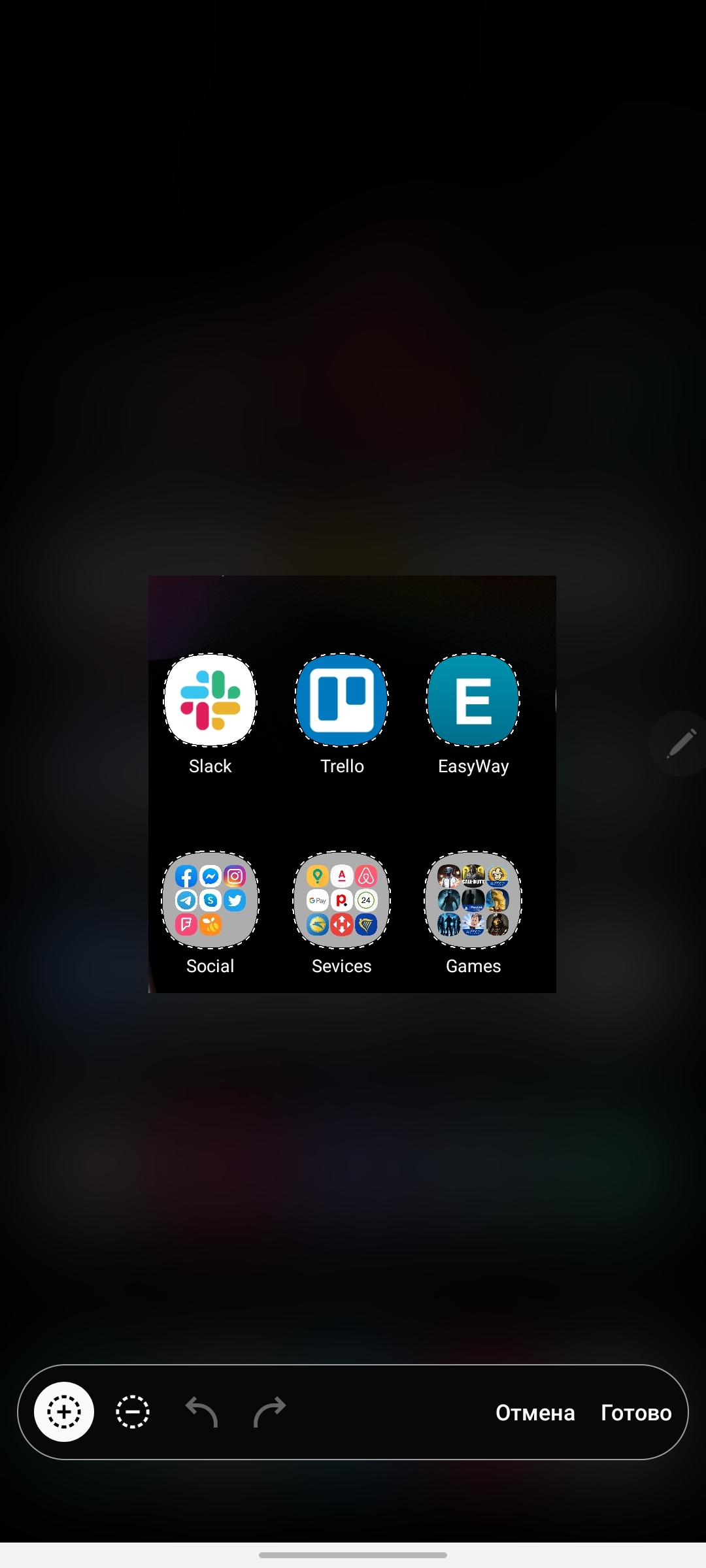Select the add-to-selection tool
Image resolution: width=706 pixels, height=1568 pixels.
point(64,1412)
